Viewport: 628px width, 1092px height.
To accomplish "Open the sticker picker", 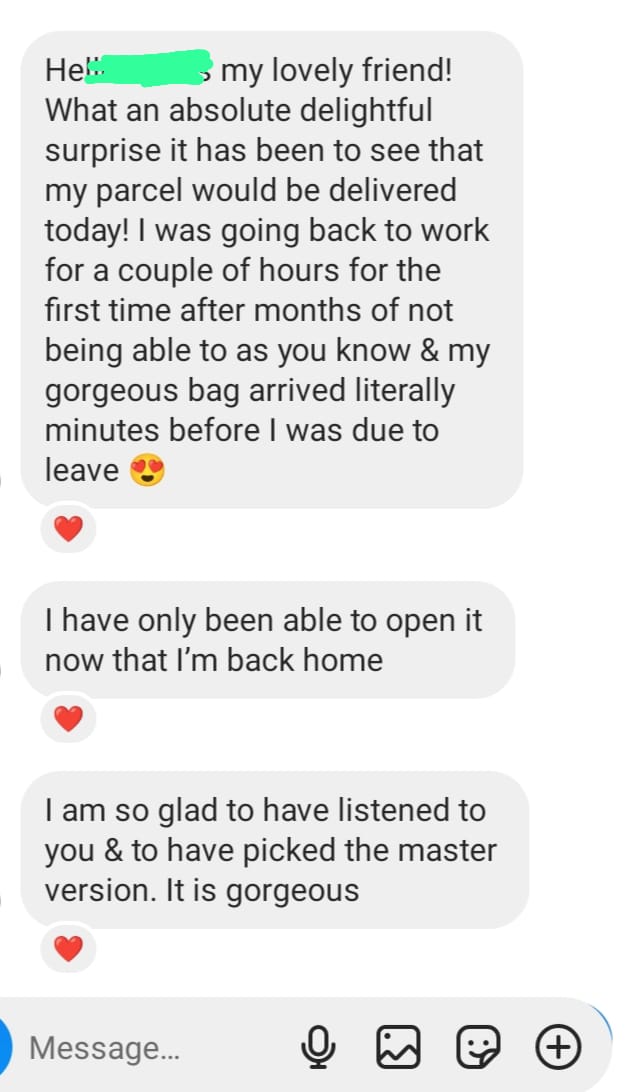I will pyautogui.click(x=477, y=1048).
